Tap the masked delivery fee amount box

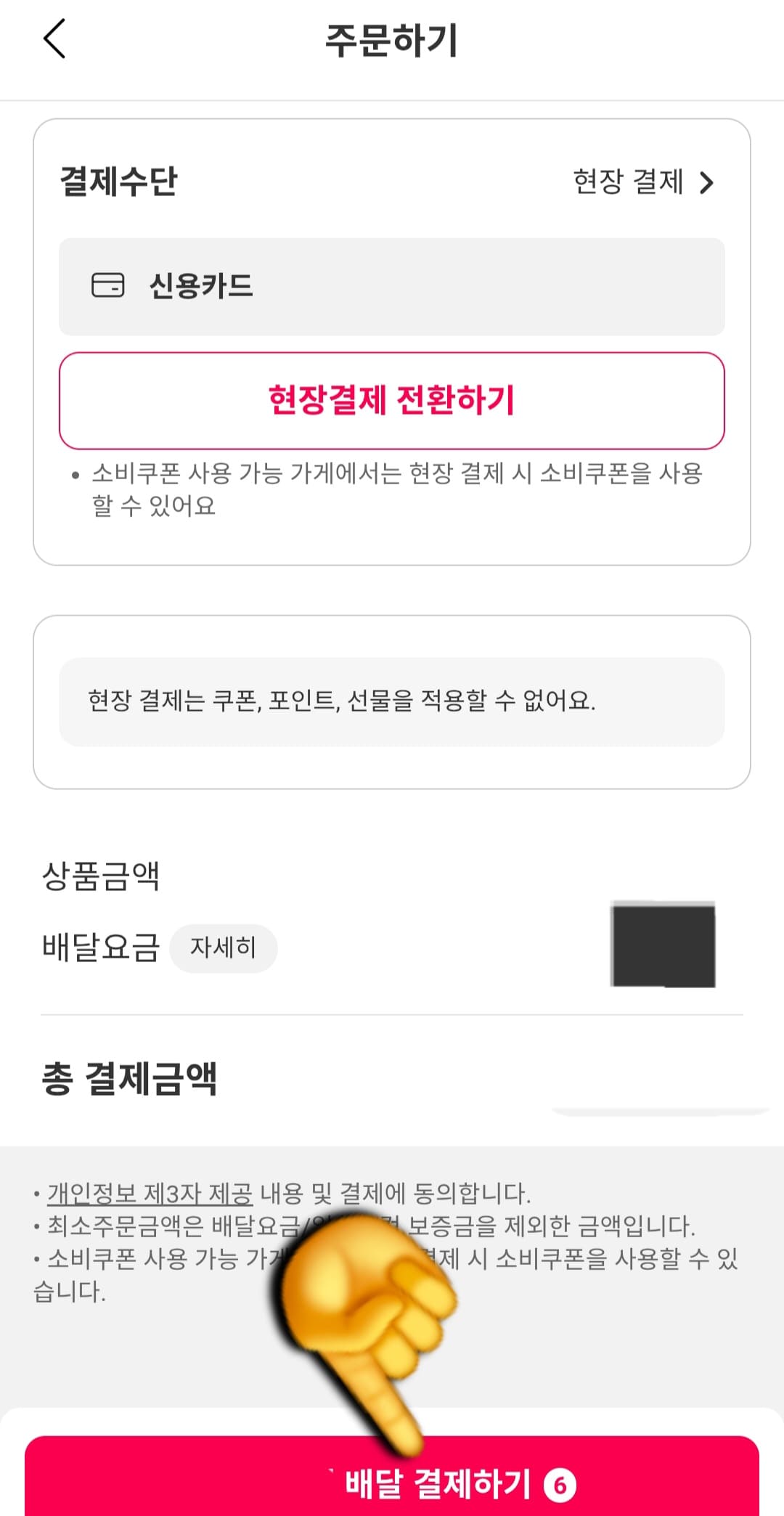tap(663, 944)
